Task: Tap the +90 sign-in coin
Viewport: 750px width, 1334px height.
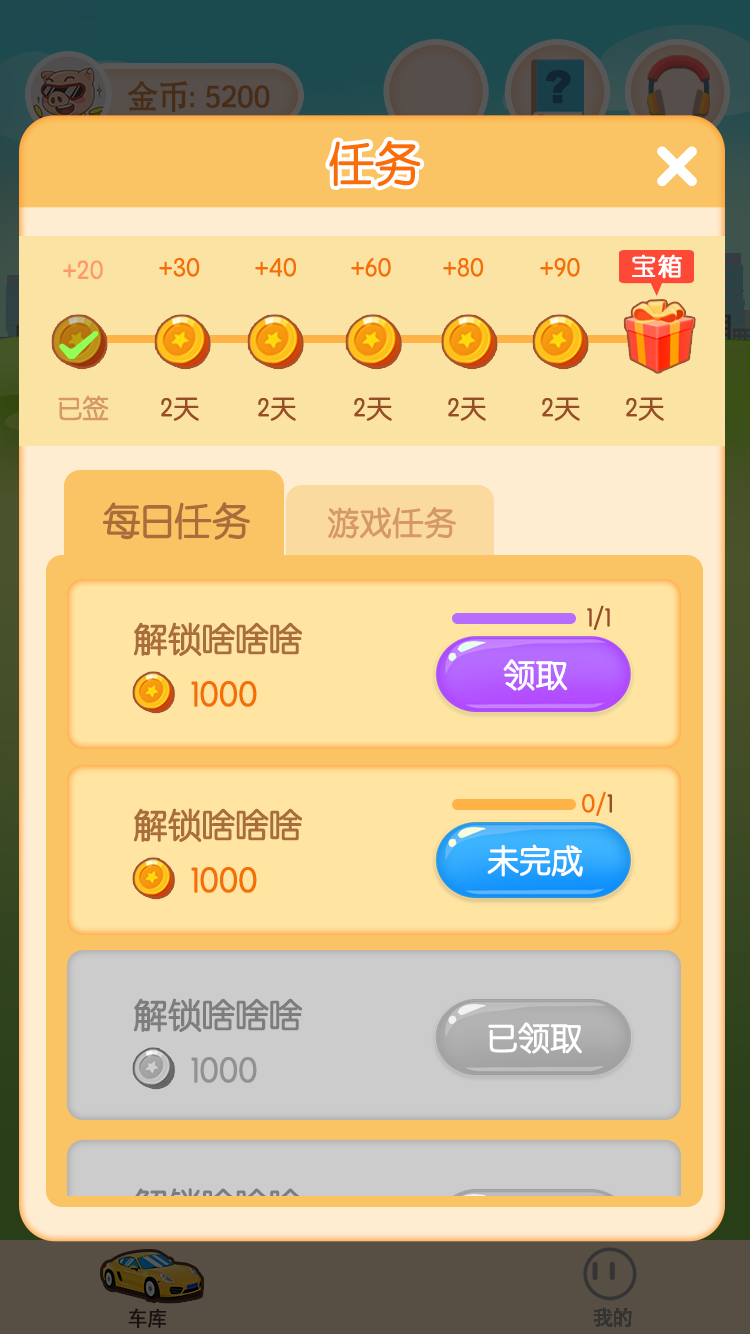Action: pos(560,341)
